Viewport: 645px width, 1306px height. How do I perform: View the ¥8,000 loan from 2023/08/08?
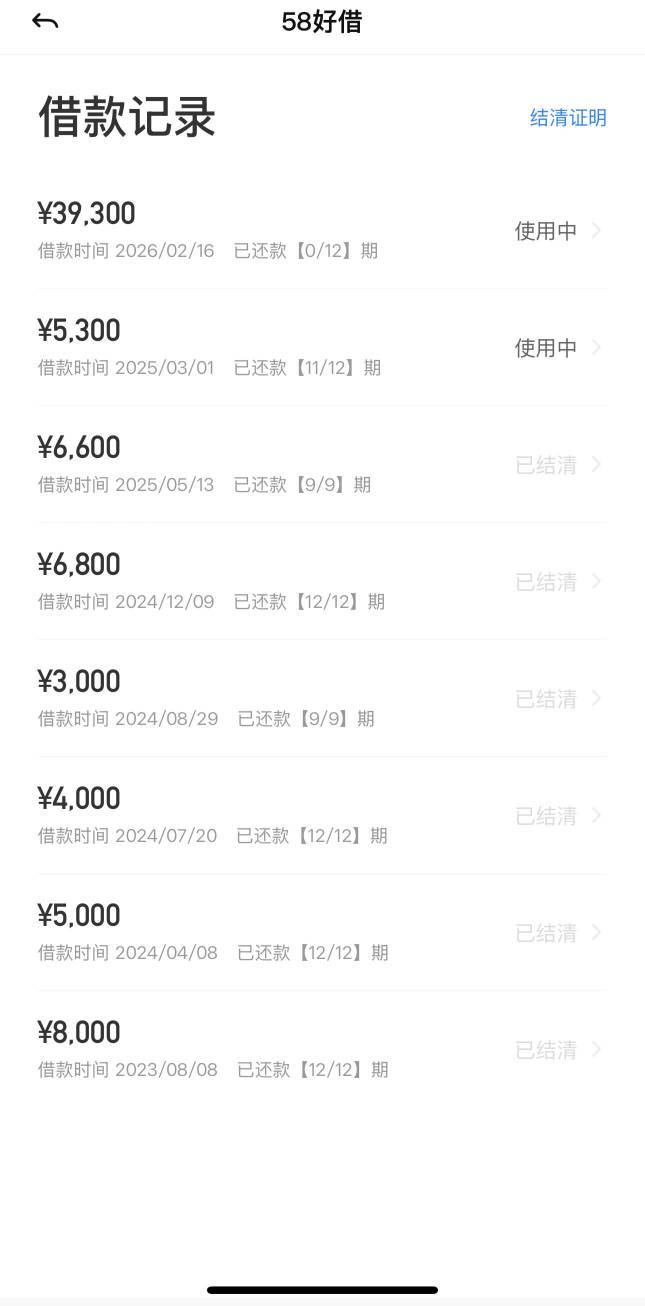[322, 1049]
